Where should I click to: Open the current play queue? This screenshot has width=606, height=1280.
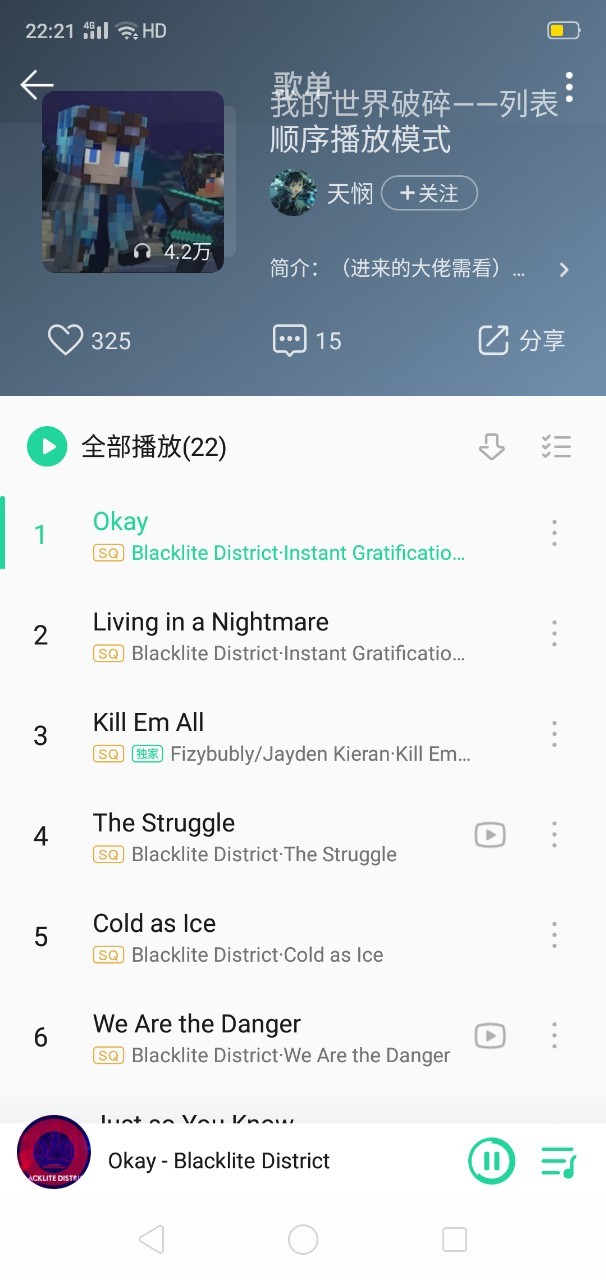coord(558,1161)
